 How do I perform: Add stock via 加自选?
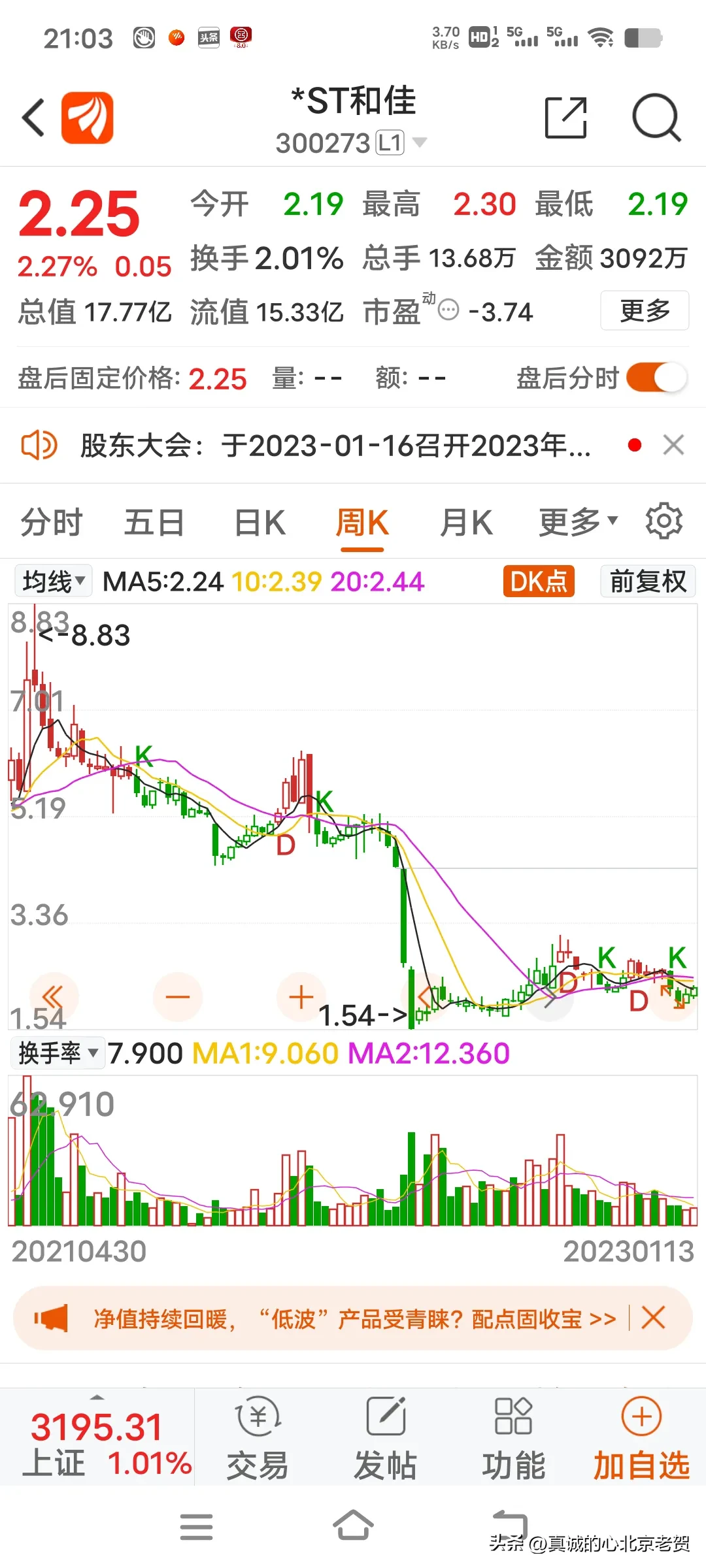coord(641,1439)
